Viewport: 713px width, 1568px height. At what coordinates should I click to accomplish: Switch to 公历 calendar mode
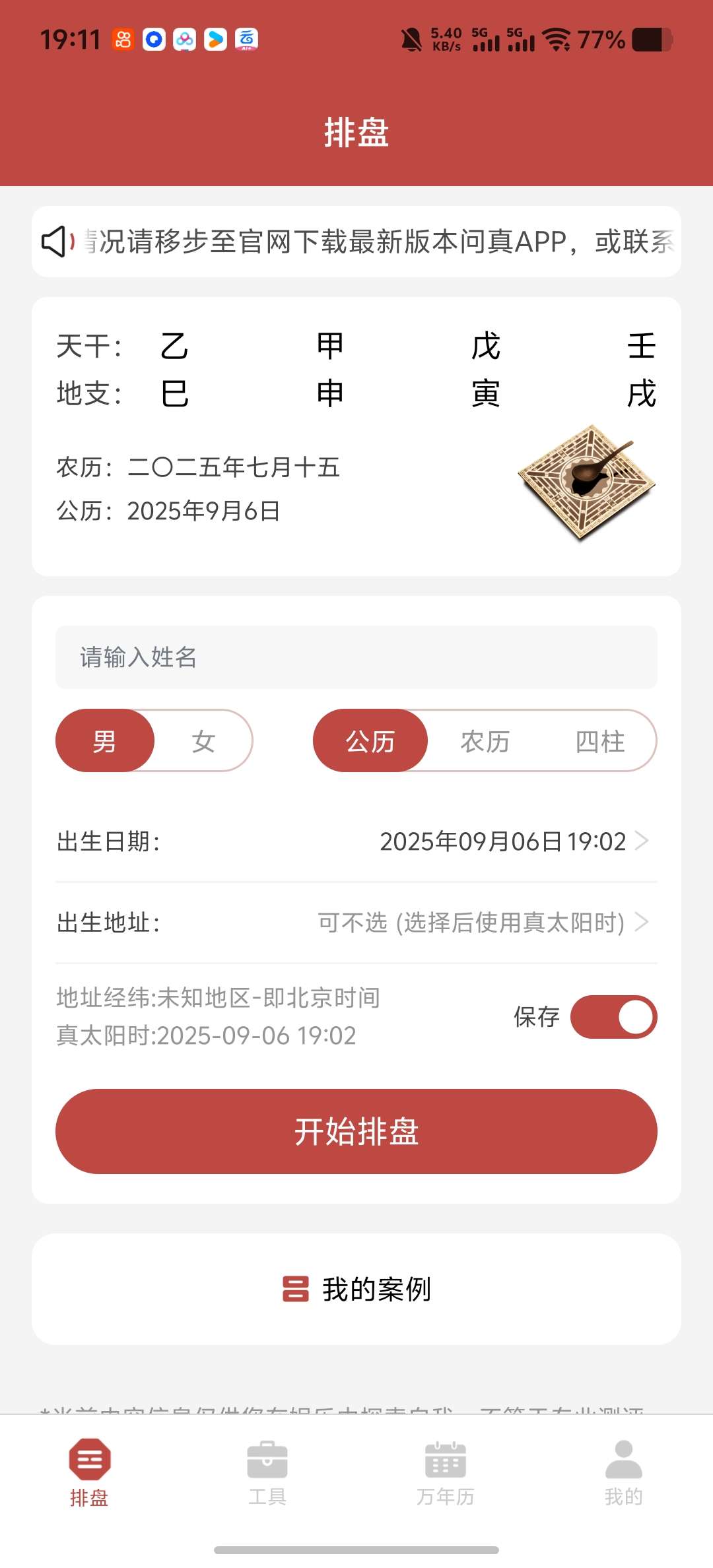click(370, 741)
